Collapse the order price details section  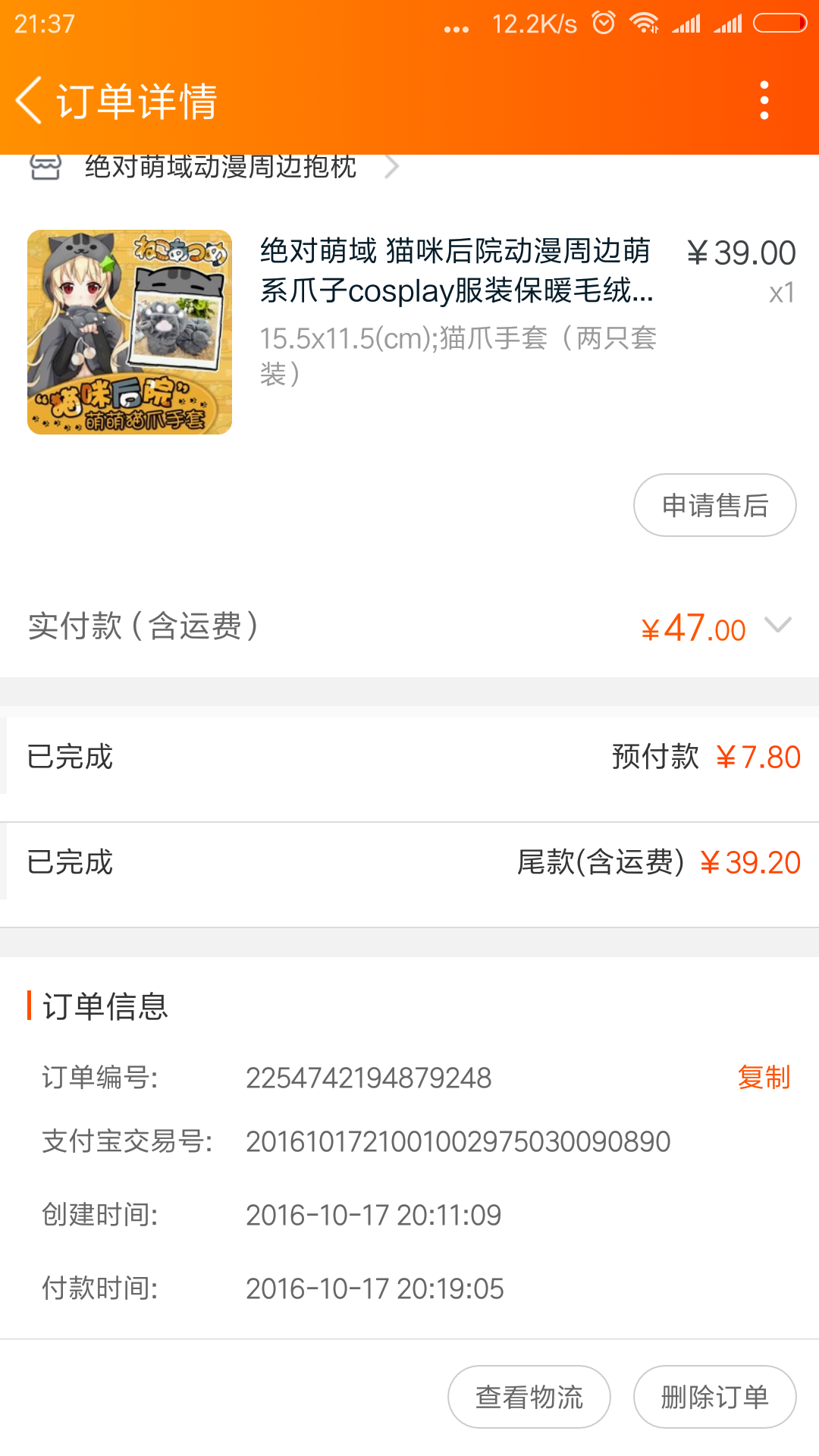coord(777,626)
